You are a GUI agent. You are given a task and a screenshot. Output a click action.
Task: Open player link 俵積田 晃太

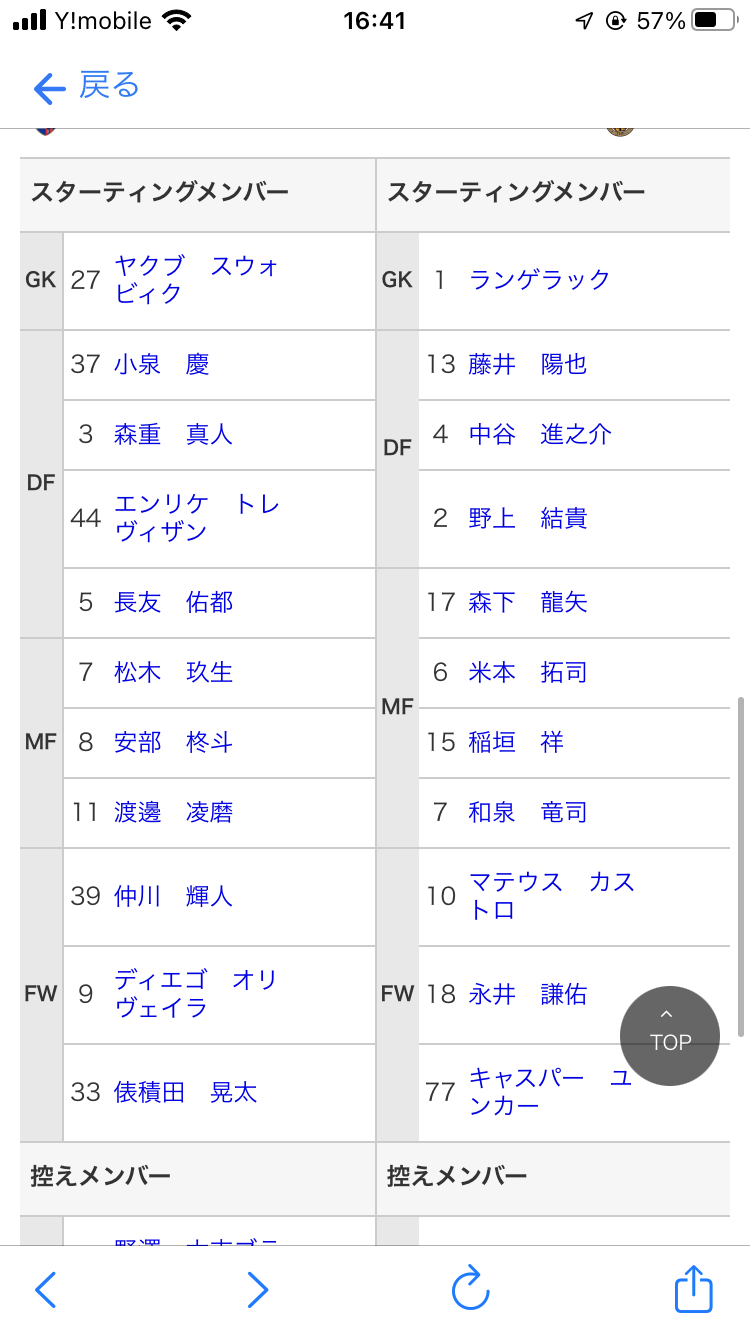[185, 1093]
